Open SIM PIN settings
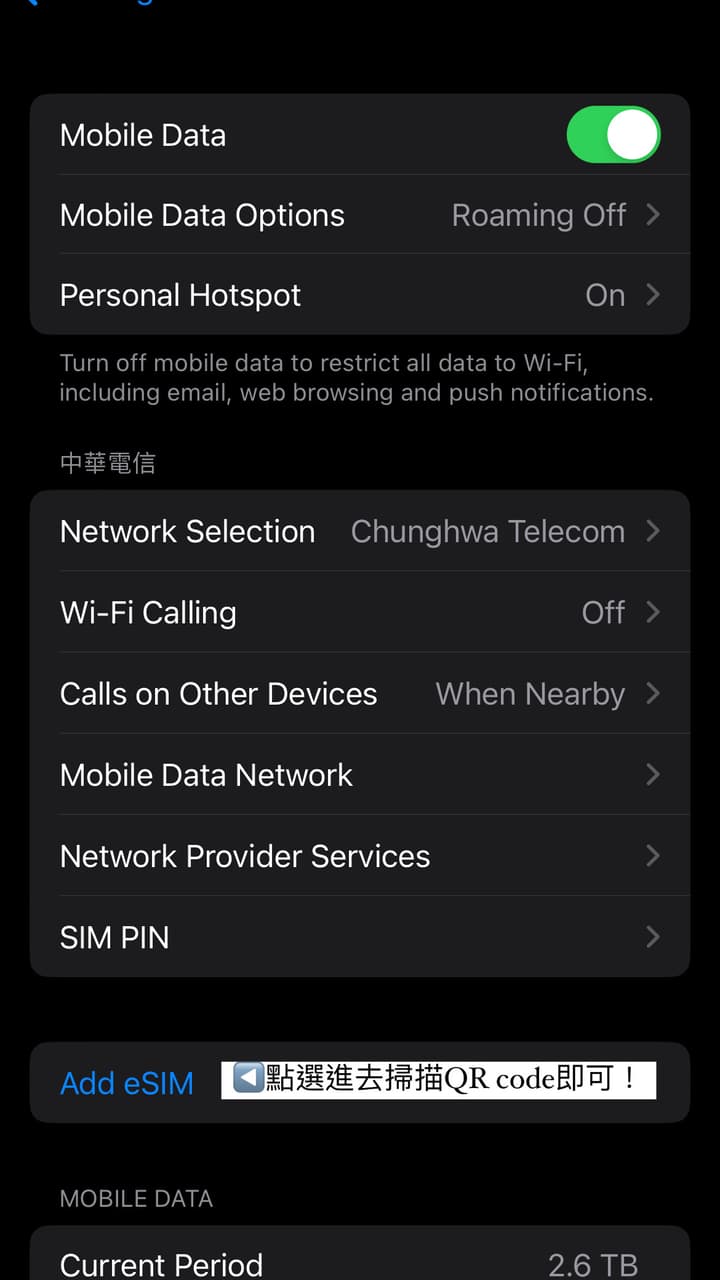This screenshot has height=1280, width=720. [x=360, y=937]
